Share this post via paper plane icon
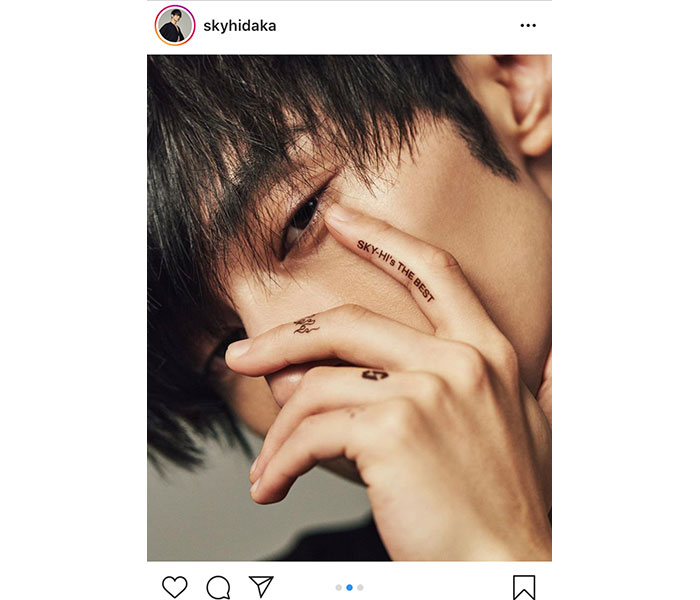The width and height of the screenshot is (700, 600). click(261, 587)
